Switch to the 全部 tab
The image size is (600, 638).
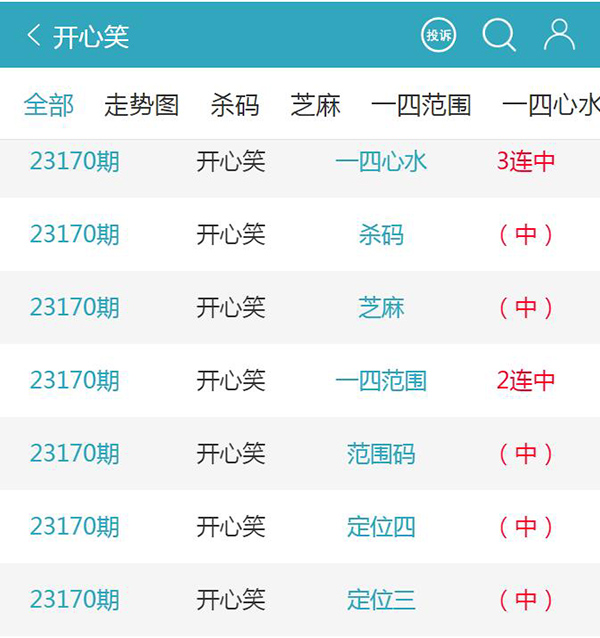[49, 104]
